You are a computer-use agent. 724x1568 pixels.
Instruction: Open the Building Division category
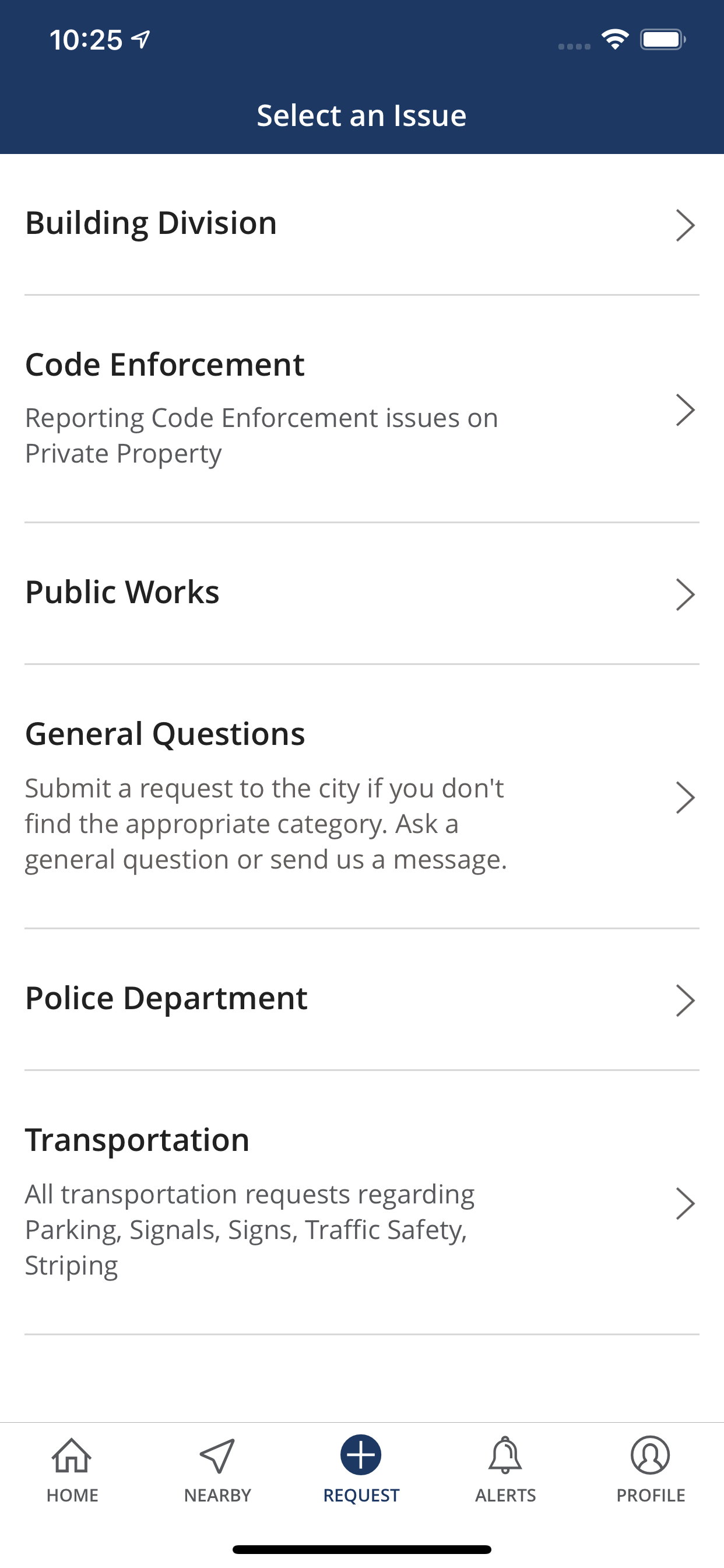[362, 225]
